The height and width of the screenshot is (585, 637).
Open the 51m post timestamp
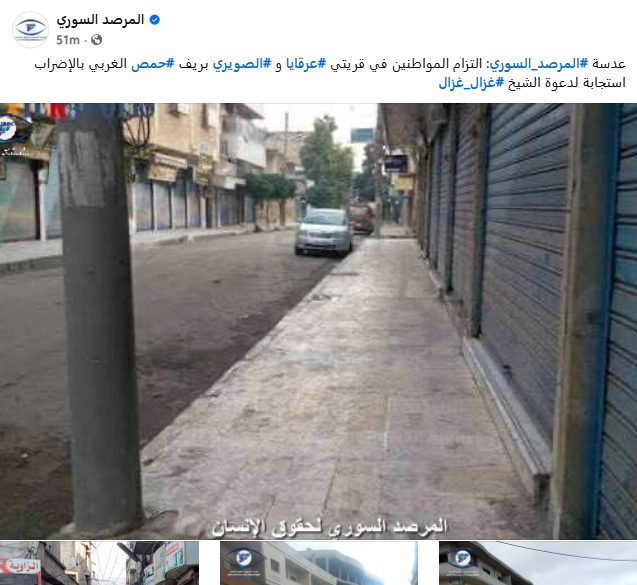coord(67,40)
